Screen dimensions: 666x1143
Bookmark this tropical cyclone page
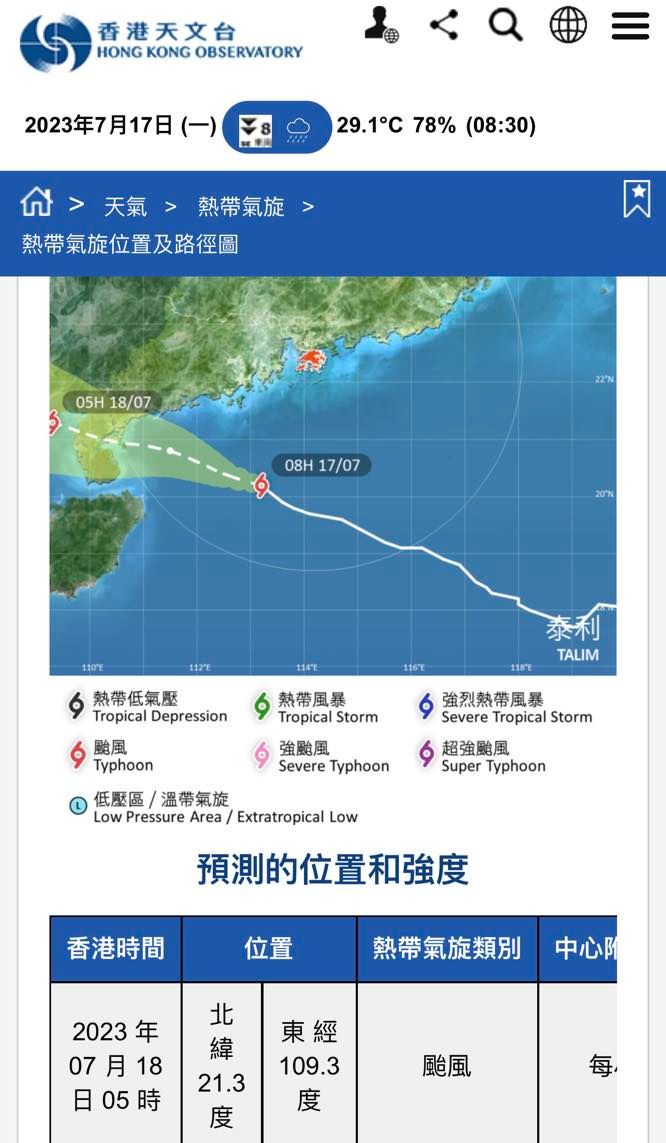point(636,199)
